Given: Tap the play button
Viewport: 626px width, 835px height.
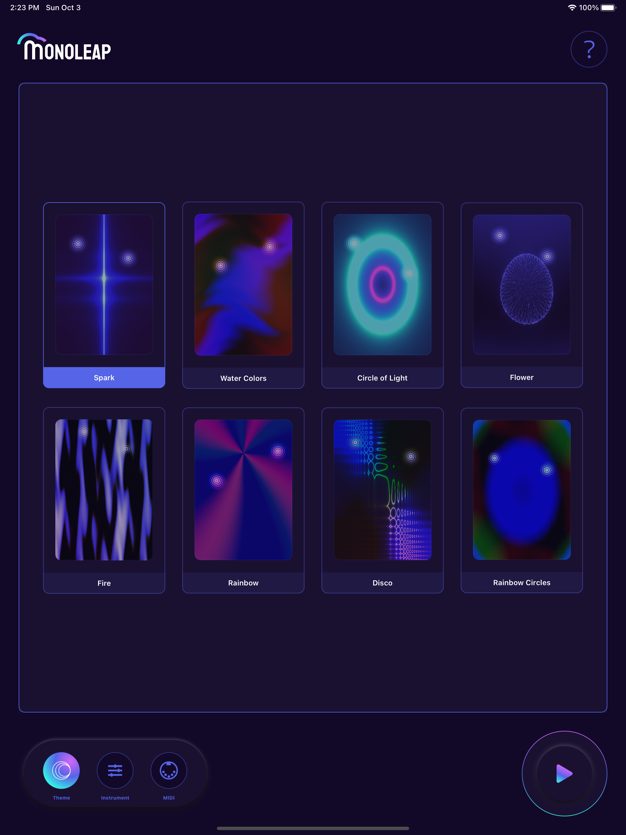Looking at the screenshot, I should coord(564,773).
